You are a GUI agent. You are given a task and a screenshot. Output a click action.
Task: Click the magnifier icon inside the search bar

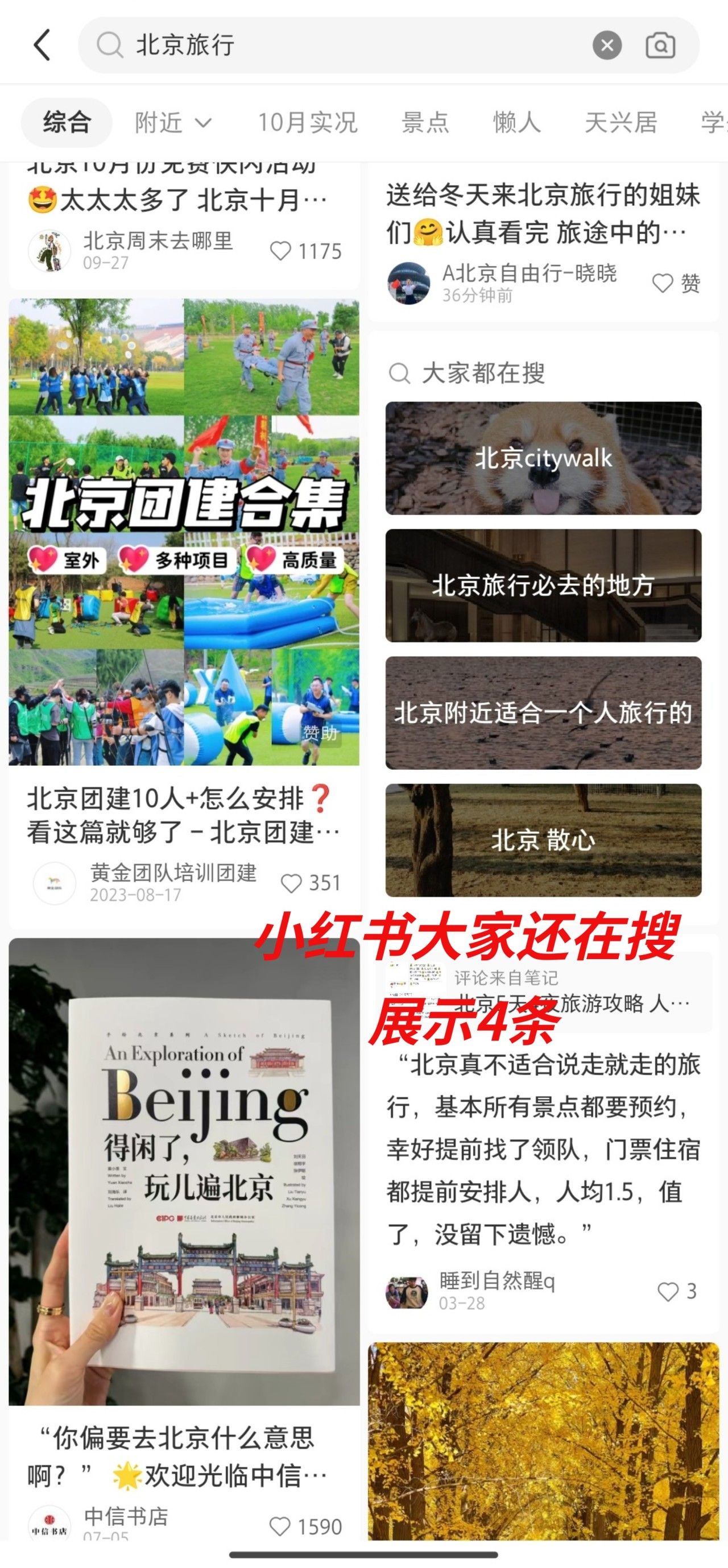pos(110,45)
